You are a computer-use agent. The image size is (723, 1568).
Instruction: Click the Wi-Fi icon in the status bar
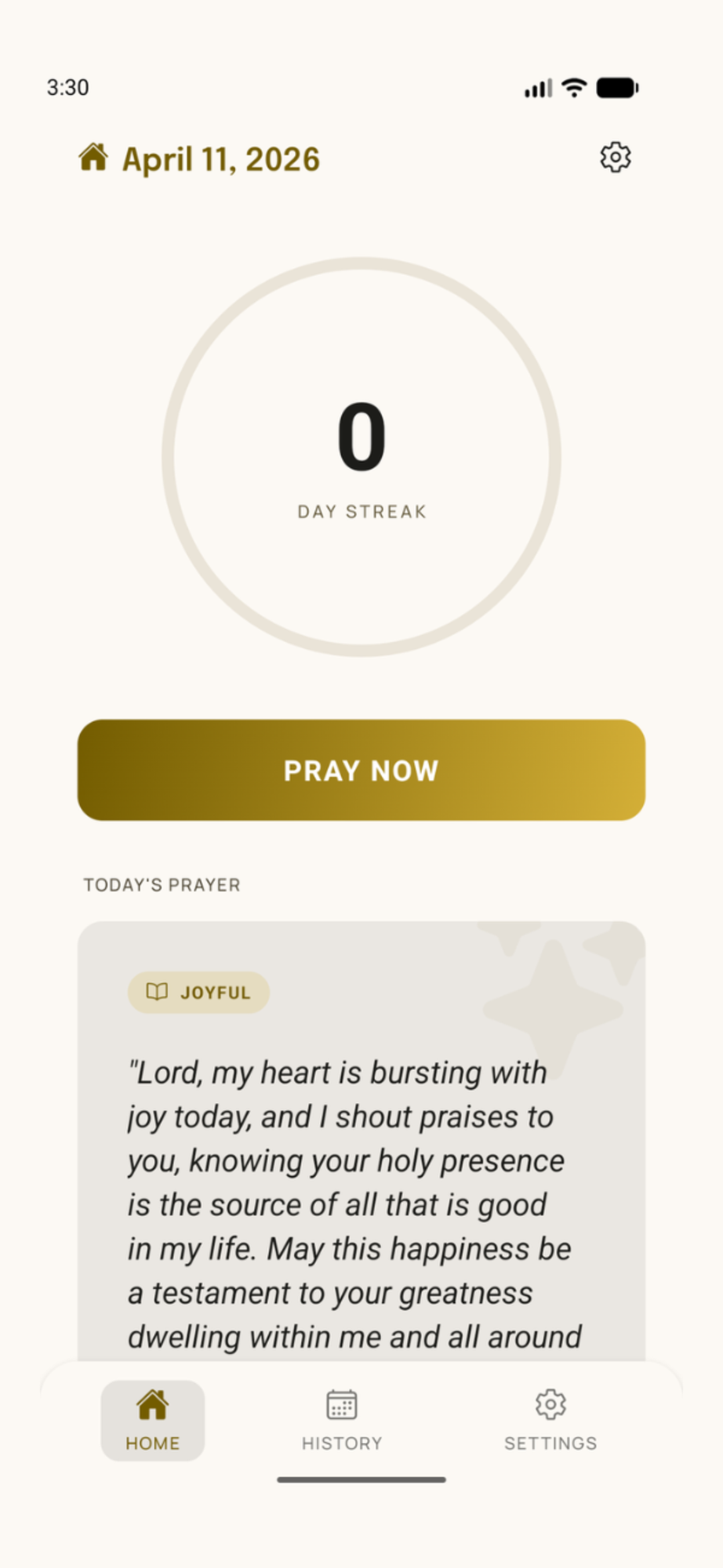click(x=575, y=88)
